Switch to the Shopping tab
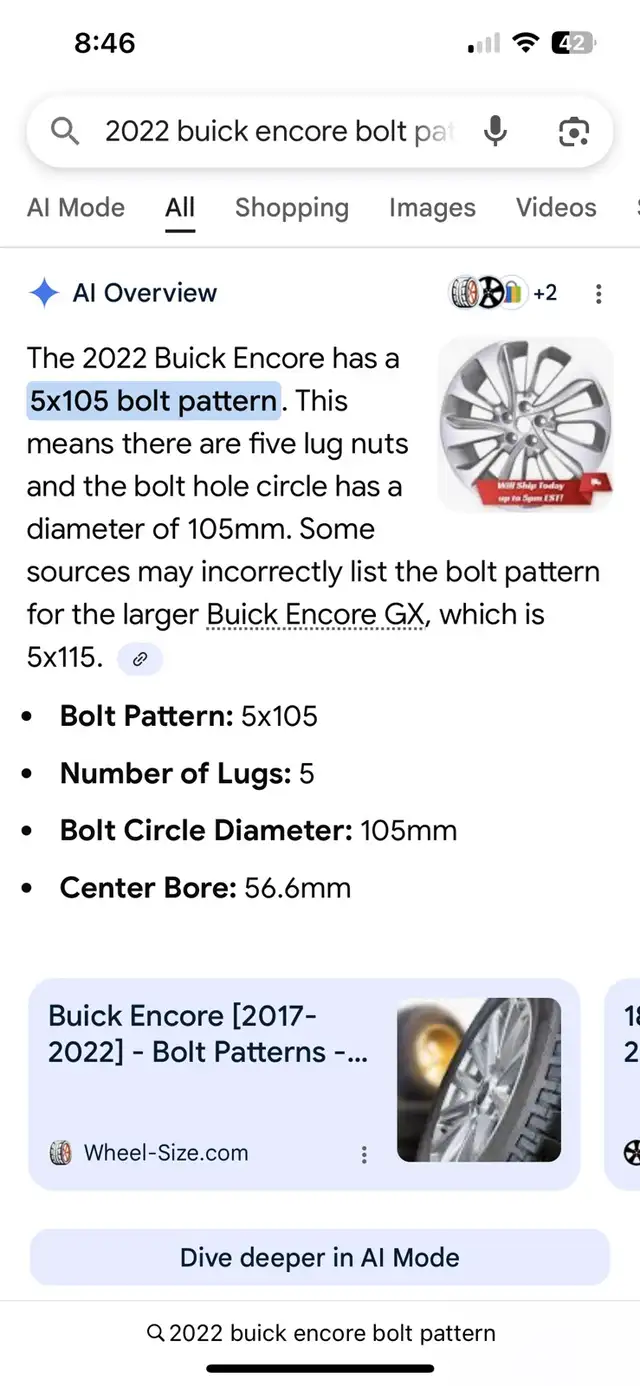Screen dimensions: 640x1386 point(292,208)
